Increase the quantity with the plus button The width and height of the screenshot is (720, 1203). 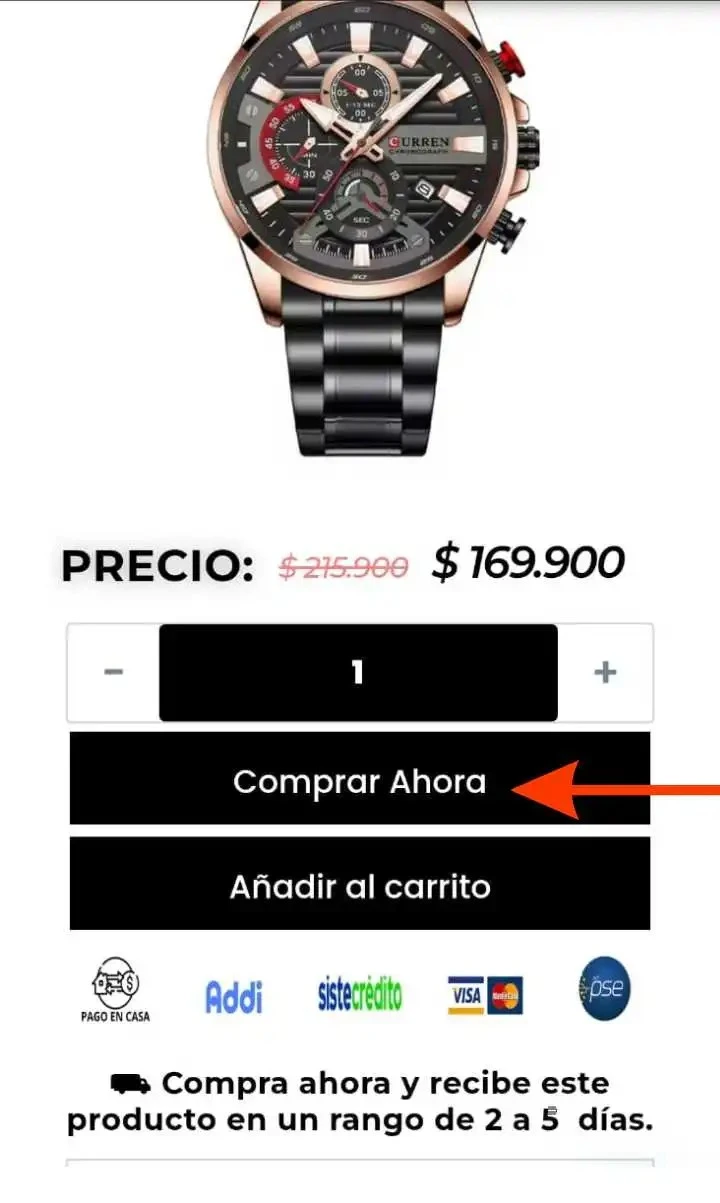pos(604,672)
